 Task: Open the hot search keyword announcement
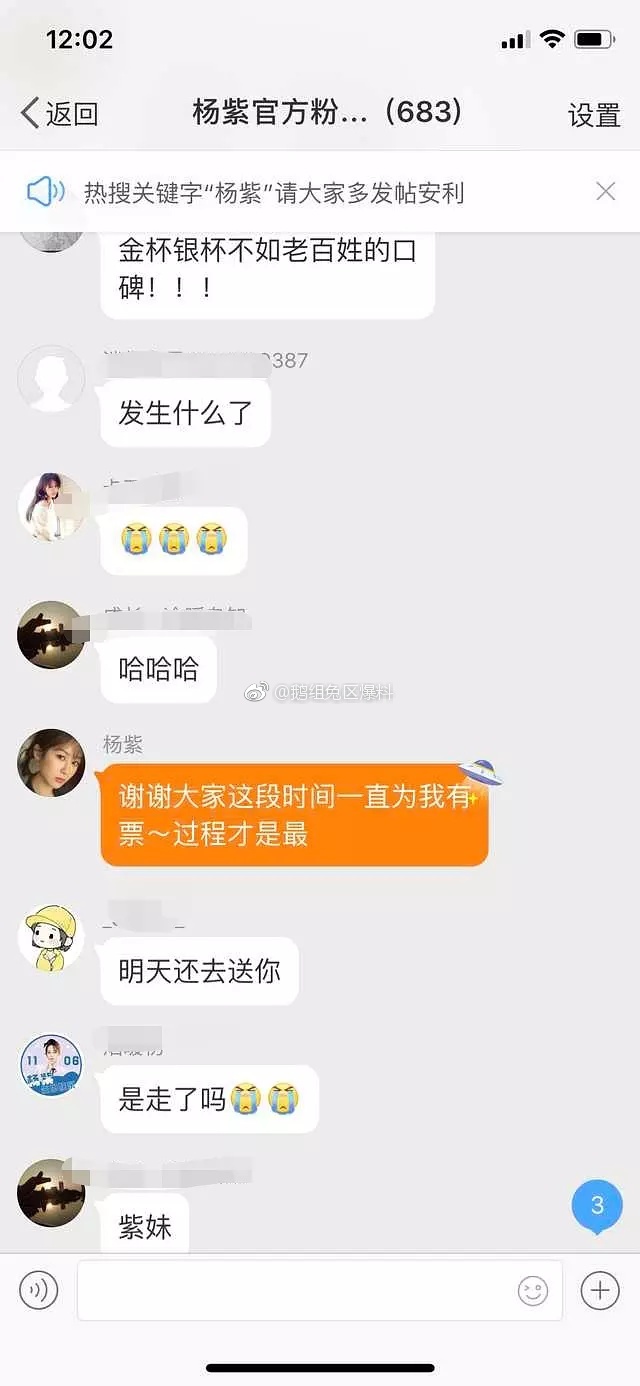coord(274,193)
